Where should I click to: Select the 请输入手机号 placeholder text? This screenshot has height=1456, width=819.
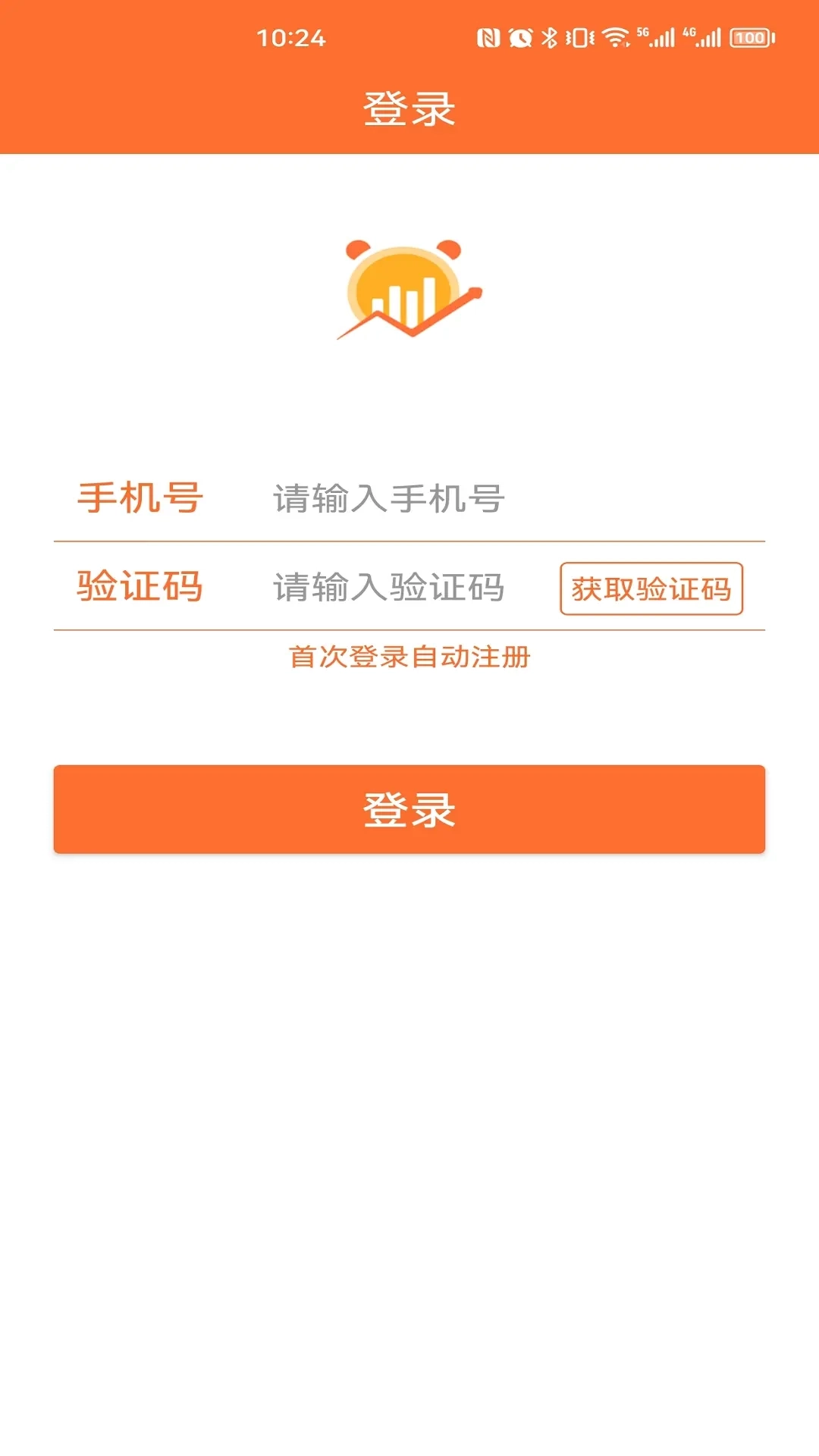click(x=387, y=497)
